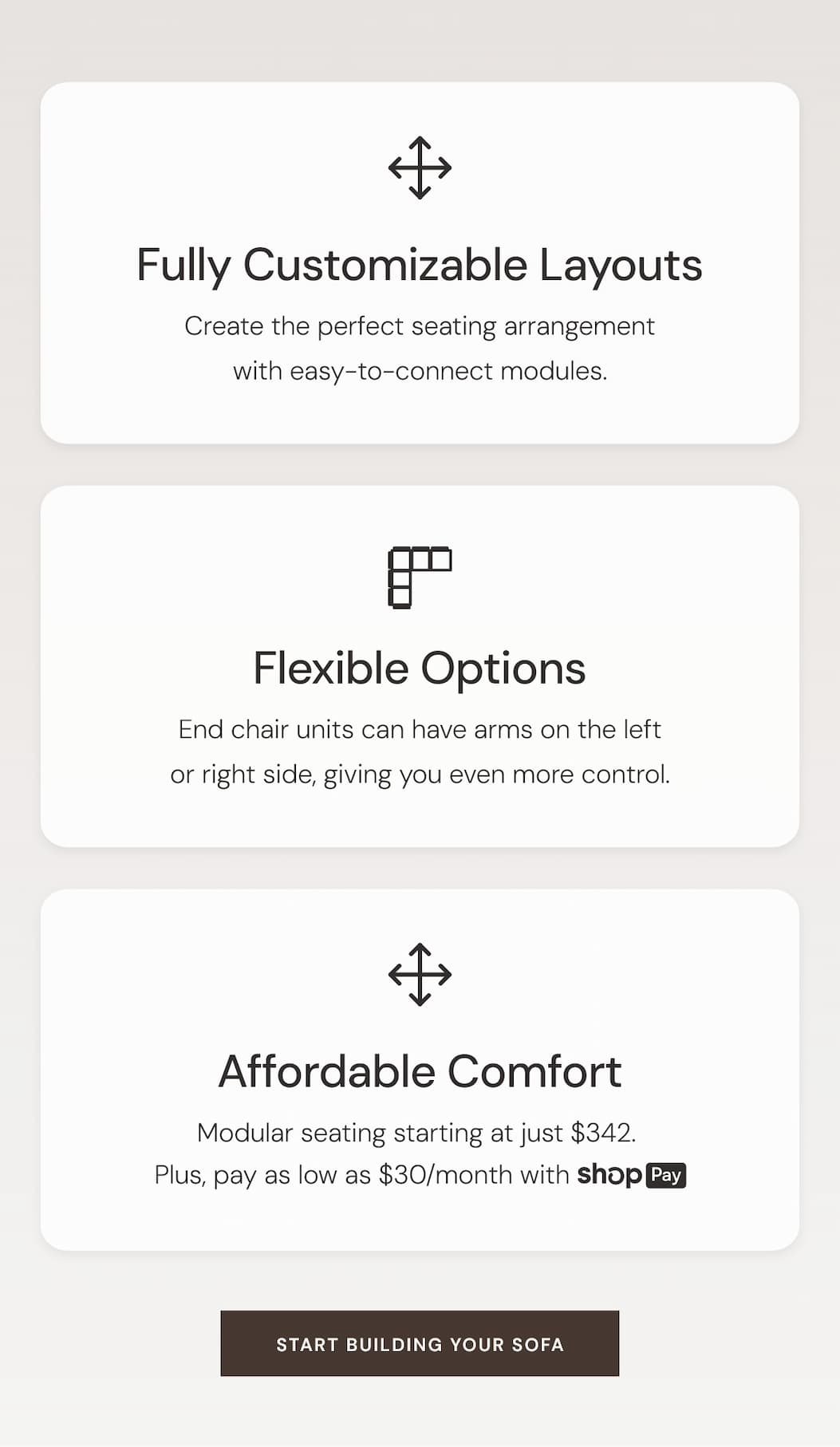Select the L-shaped modular sofa icon
The height and width of the screenshot is (1447, 840).
[x=420, y=576]
